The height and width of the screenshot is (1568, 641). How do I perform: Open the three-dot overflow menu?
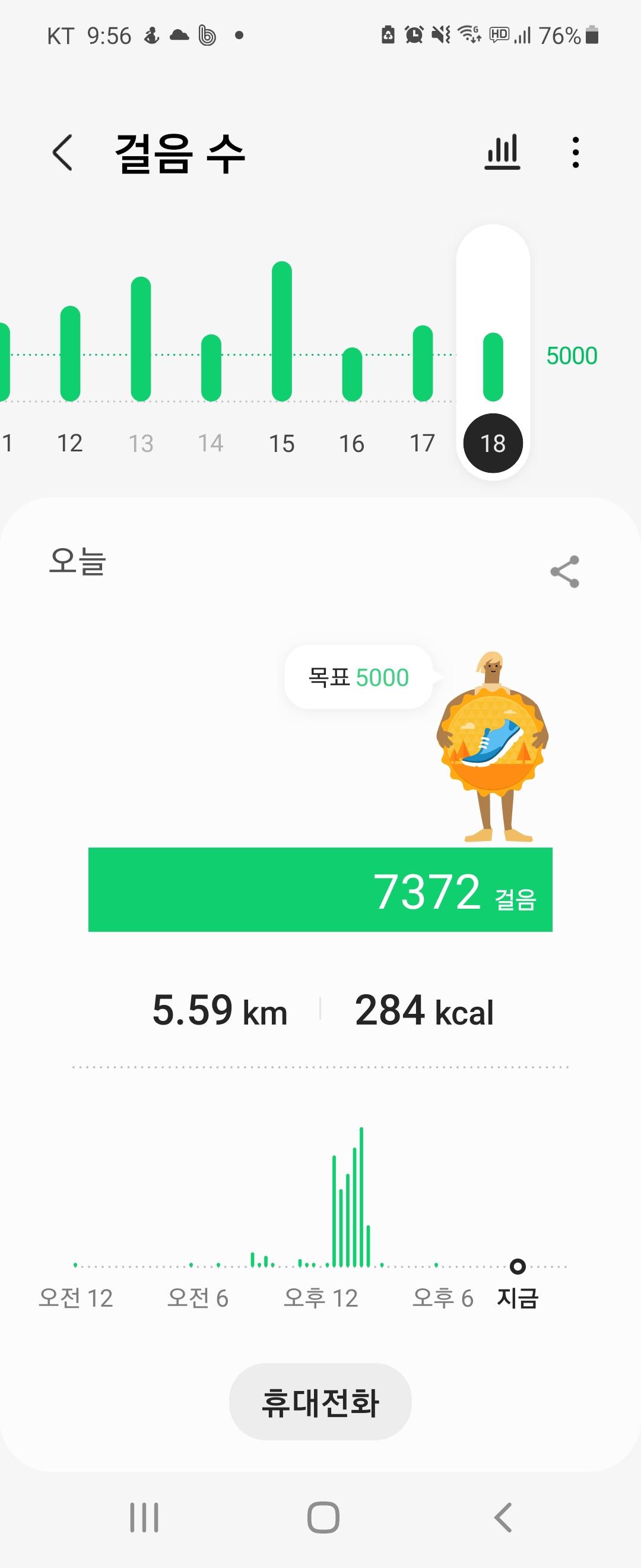(x=575, y=152)
